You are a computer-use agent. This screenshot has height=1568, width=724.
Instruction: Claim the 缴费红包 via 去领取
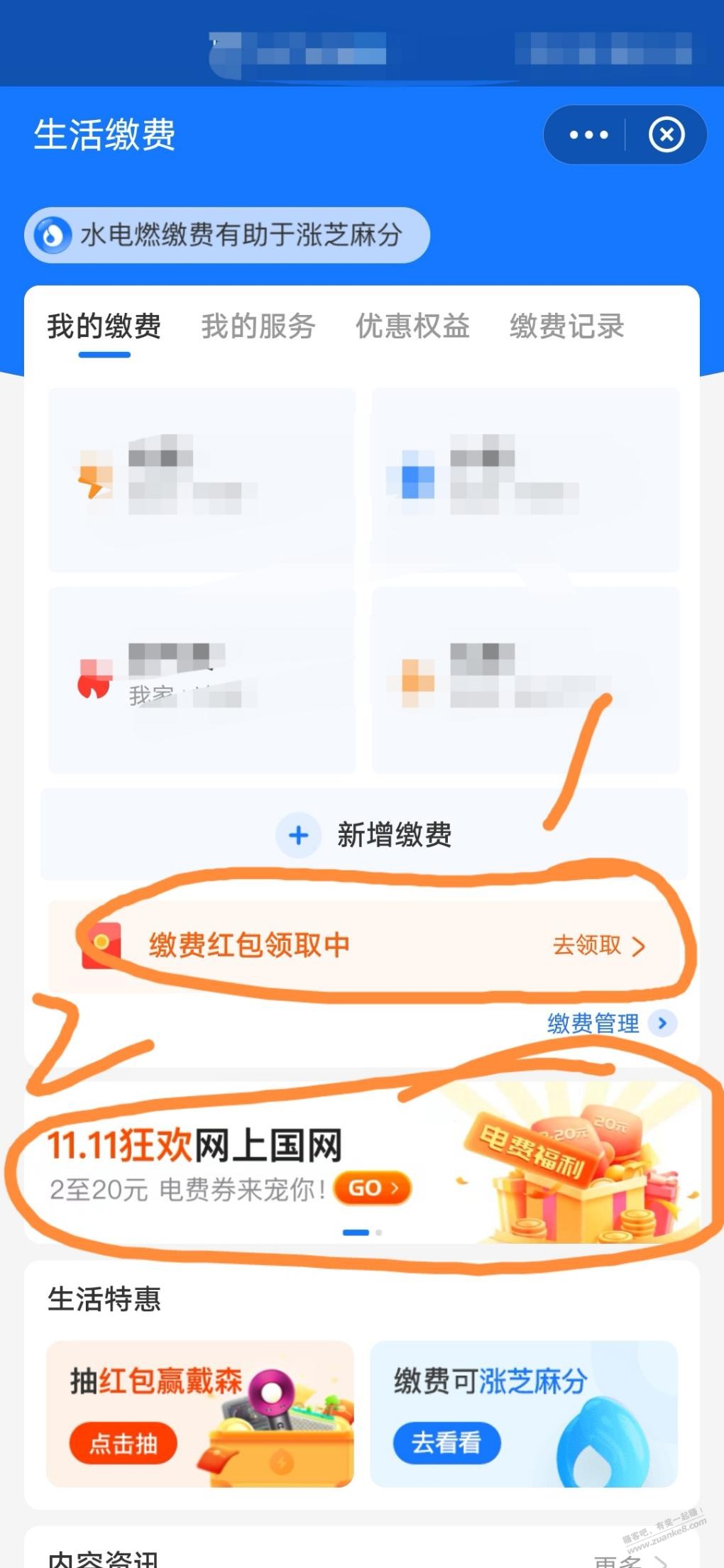[x=598, y=946]
